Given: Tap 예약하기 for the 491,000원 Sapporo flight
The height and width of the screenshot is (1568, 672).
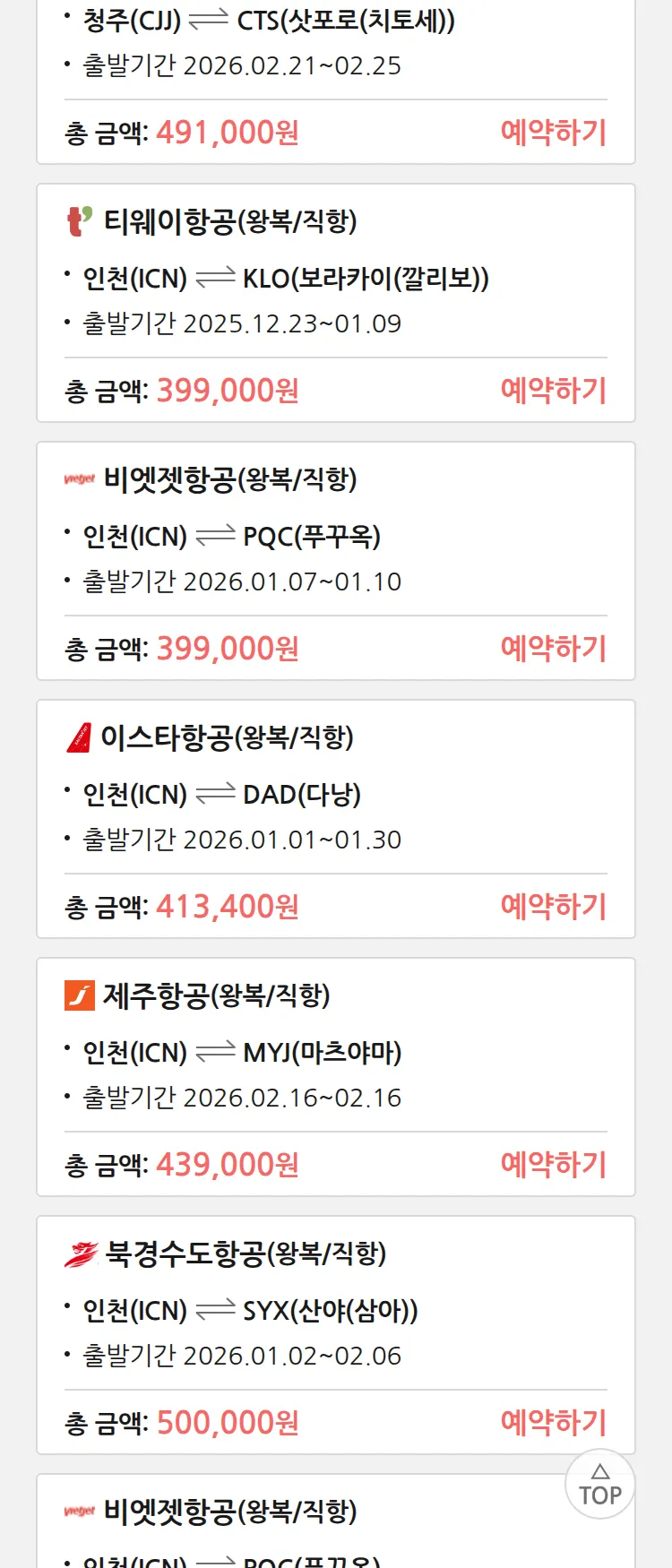Looking at the screenshot, I should pos(553,133).
